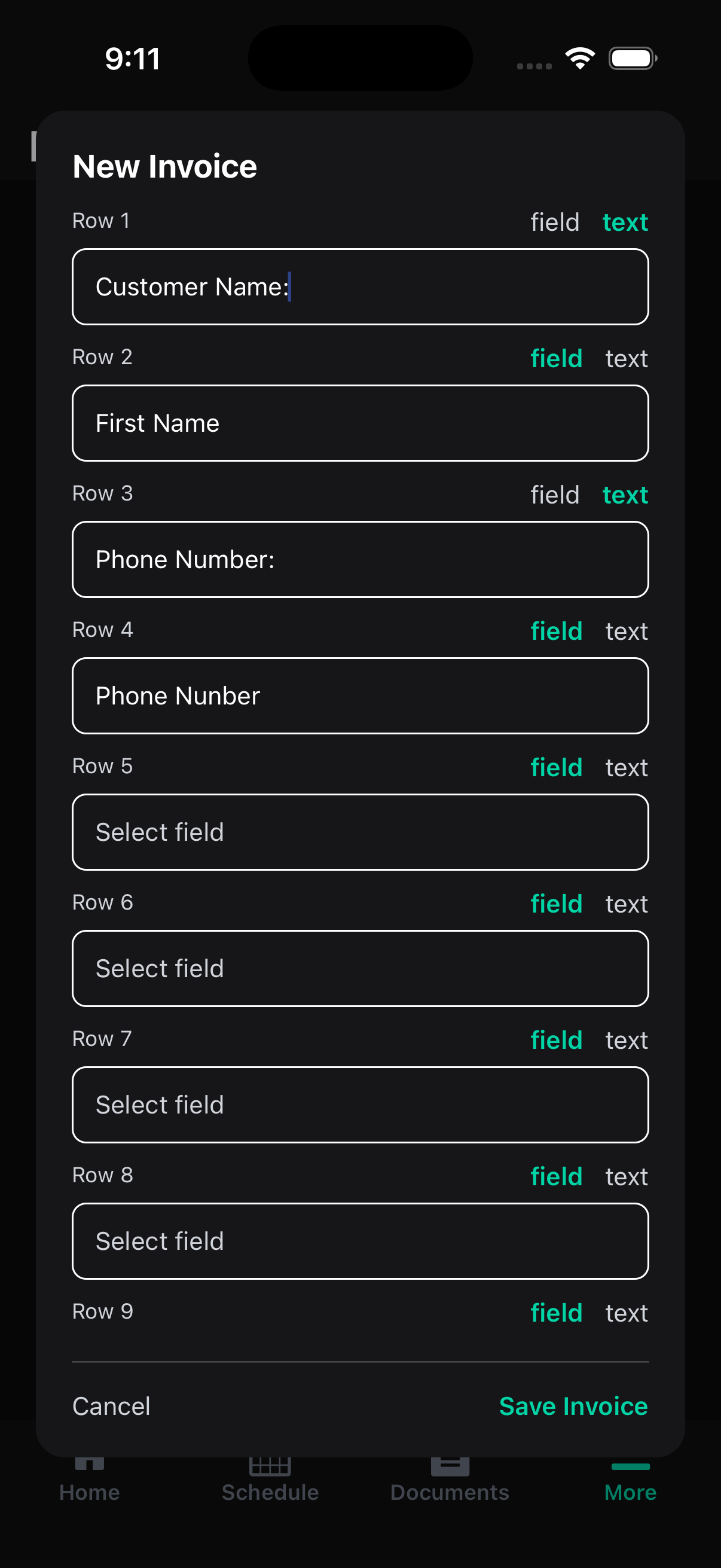721x1568 pixels.
Task: Open the Select field dropdown in Row 7
Action: pos(360,1104)
